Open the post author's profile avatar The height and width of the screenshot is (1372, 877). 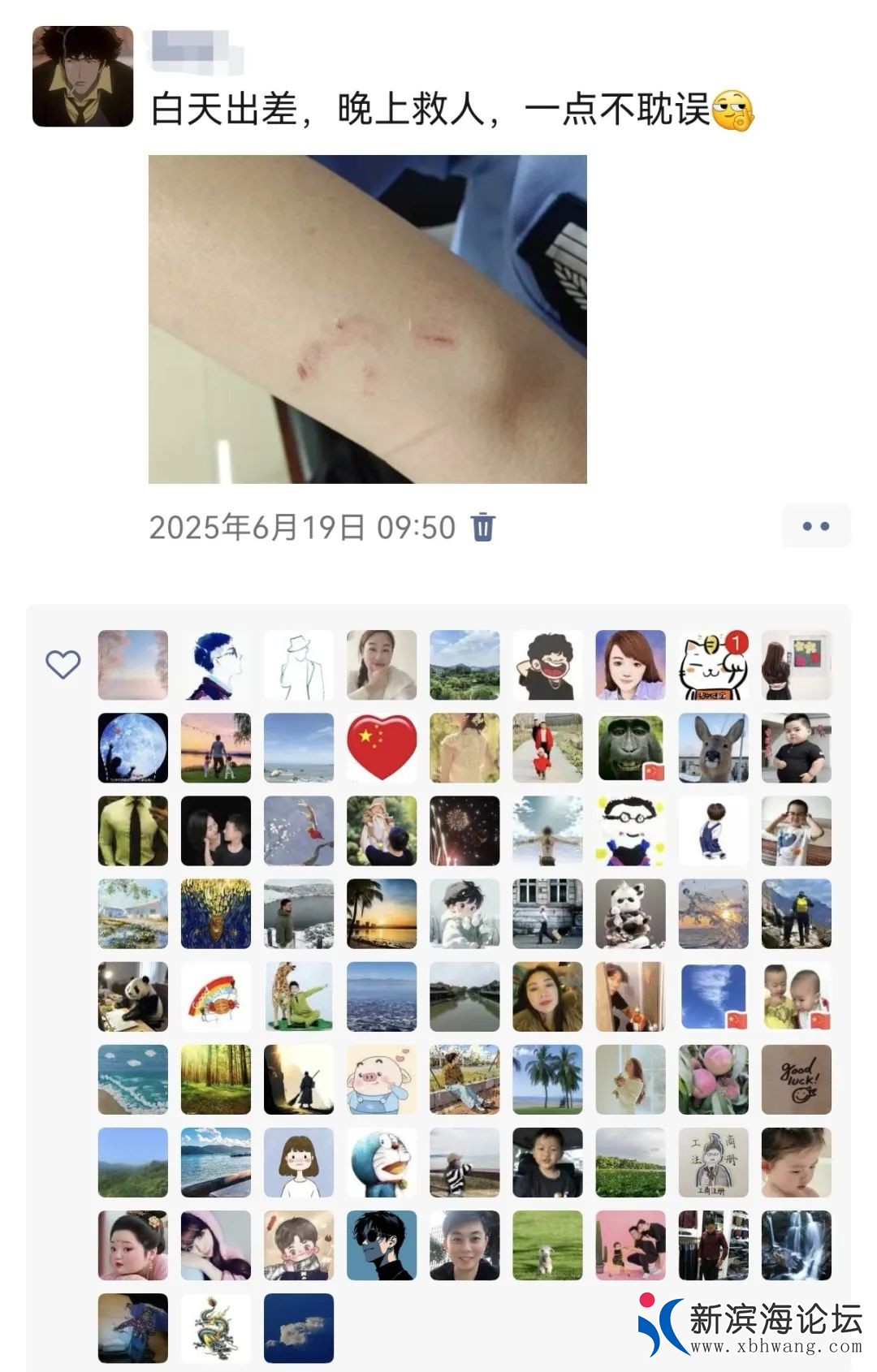[83, 76]
